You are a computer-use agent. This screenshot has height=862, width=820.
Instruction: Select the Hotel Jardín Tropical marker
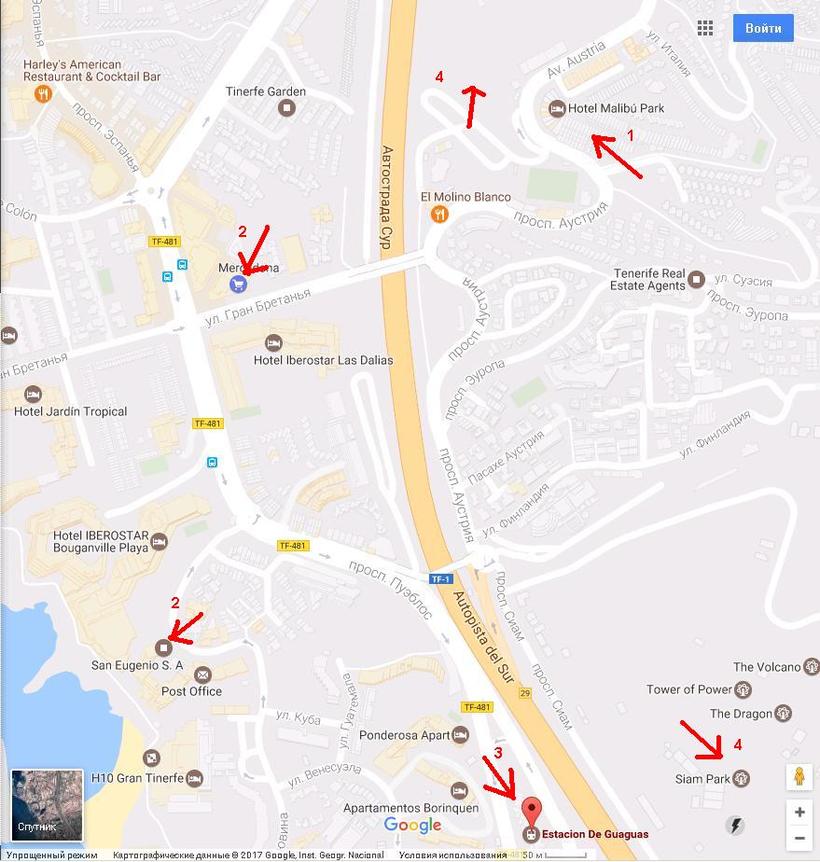coord(33,393)
